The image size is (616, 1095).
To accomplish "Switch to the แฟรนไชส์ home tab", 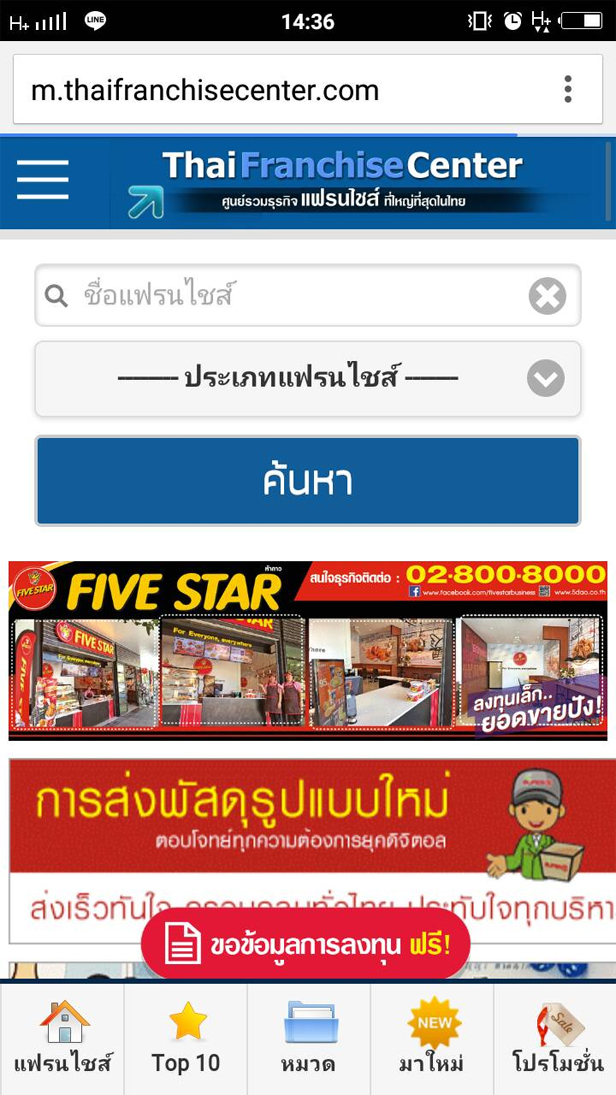I will click(63, 1038).
